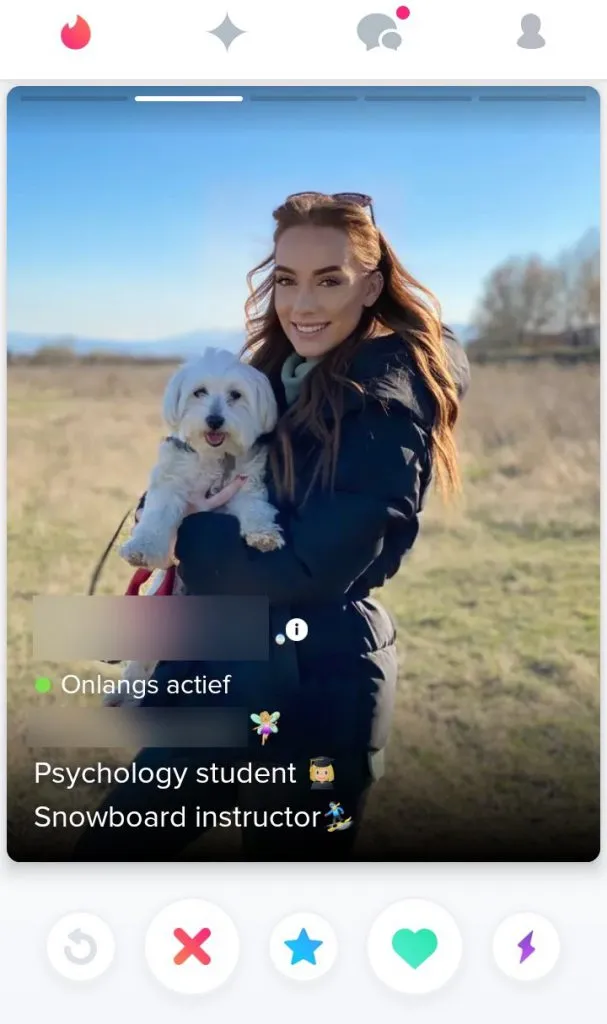Activate the purple Boost lightning
The height and width of the screenshot is (1024, 607).
(x=526, y=946)
